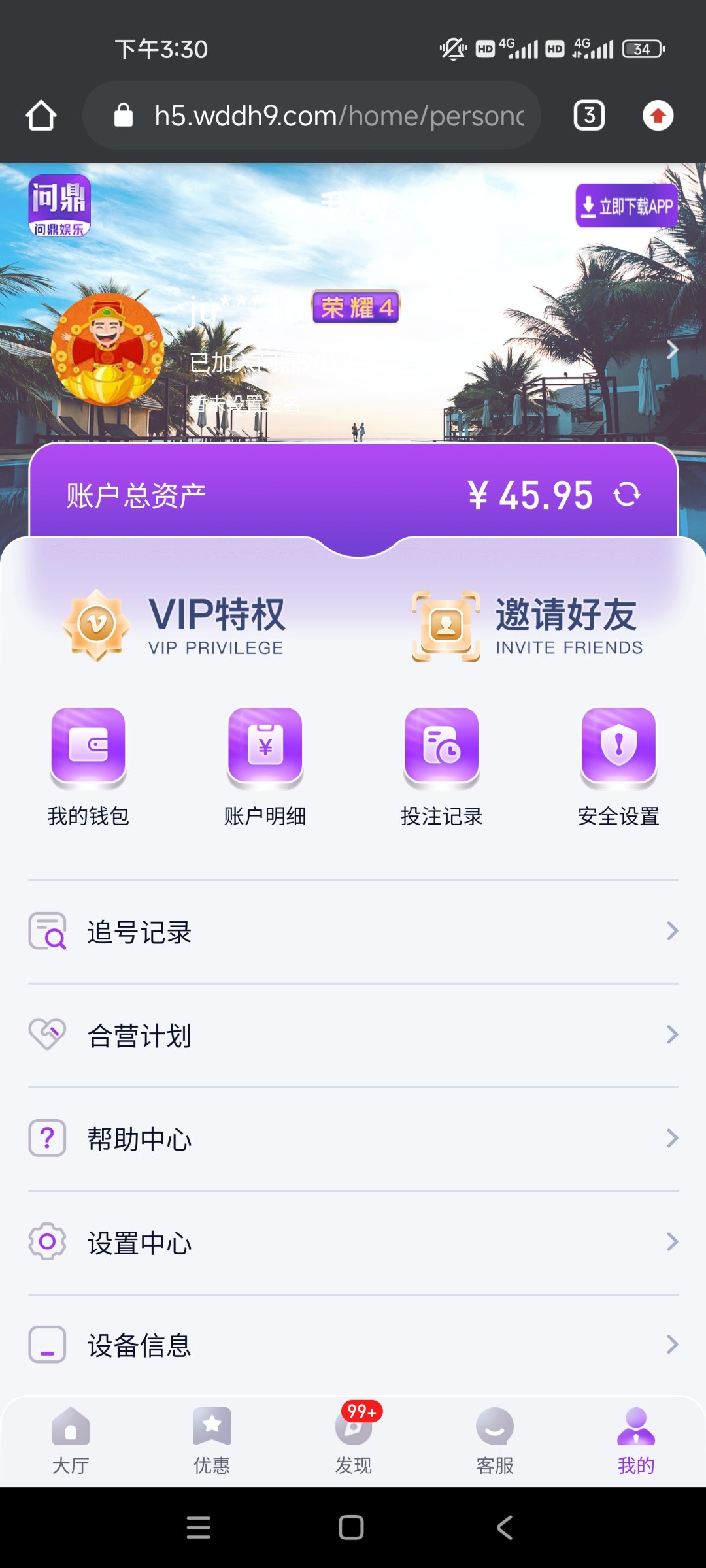The width and height of the screenshot is (706, 1568).
Task: Open the browser tab switcher
Action: [x=589, y=116]
